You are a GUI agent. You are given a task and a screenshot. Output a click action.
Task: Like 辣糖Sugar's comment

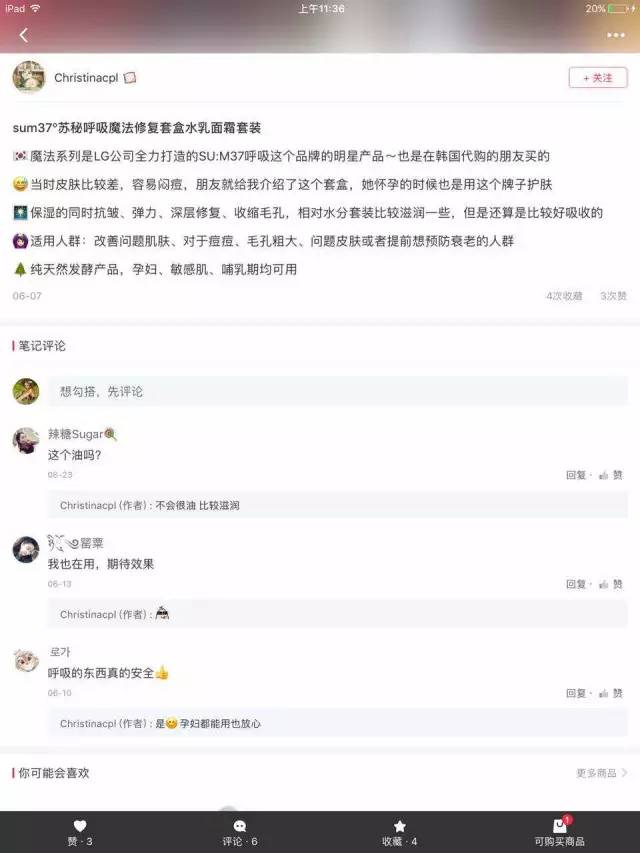(x=610, y=475)
